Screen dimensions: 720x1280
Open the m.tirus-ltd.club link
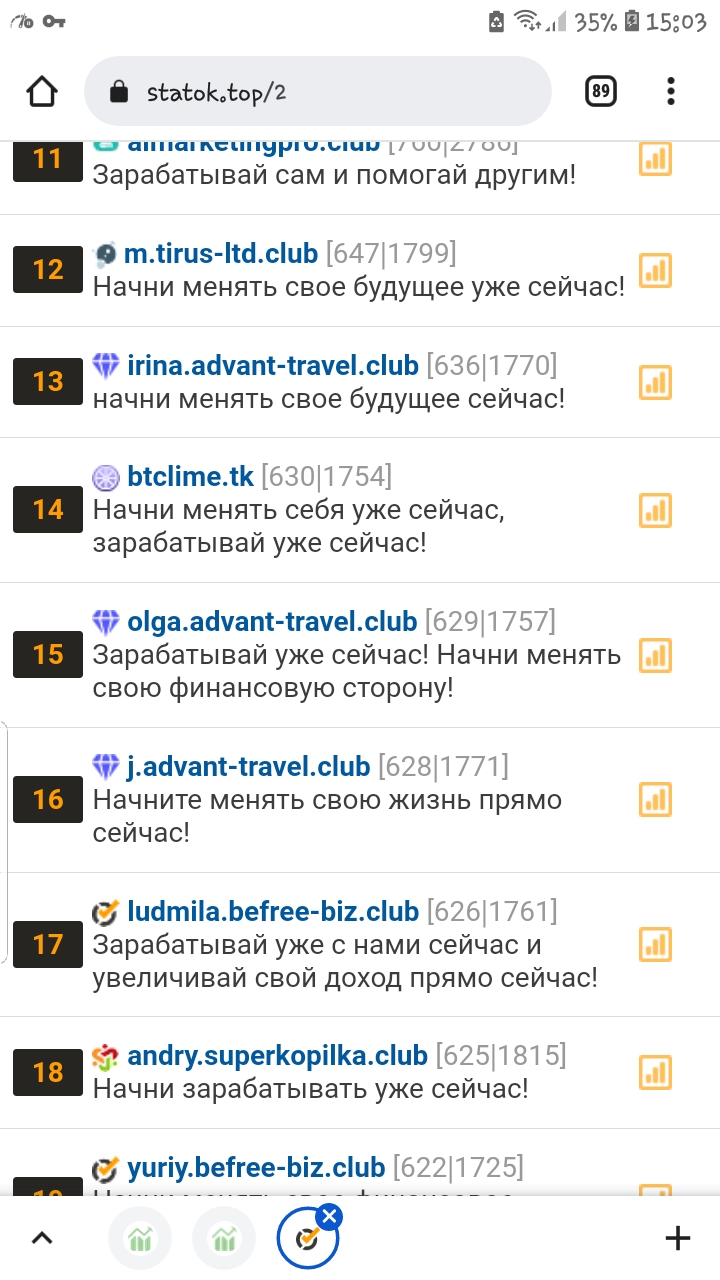point(221,254)
